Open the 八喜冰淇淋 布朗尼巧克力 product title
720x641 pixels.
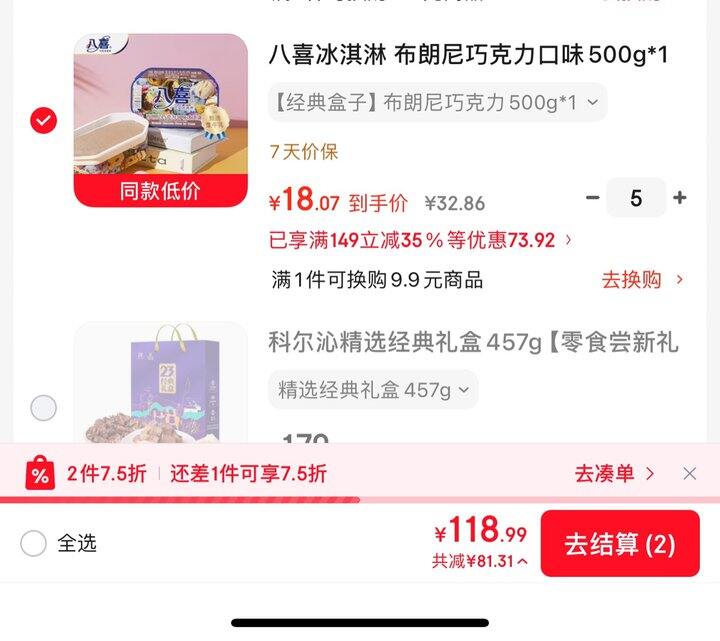tap(468, 55)
